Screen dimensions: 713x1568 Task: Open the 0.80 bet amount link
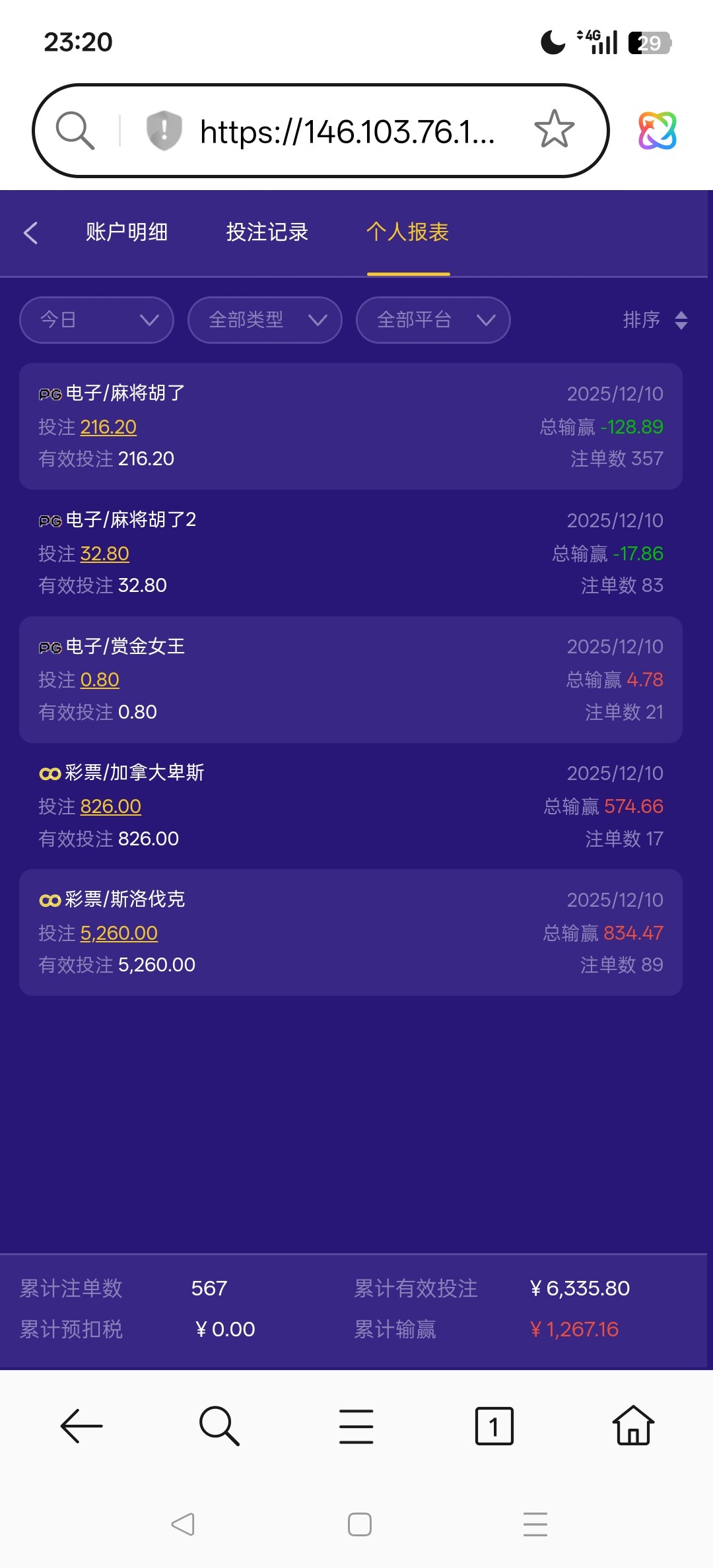100,680
